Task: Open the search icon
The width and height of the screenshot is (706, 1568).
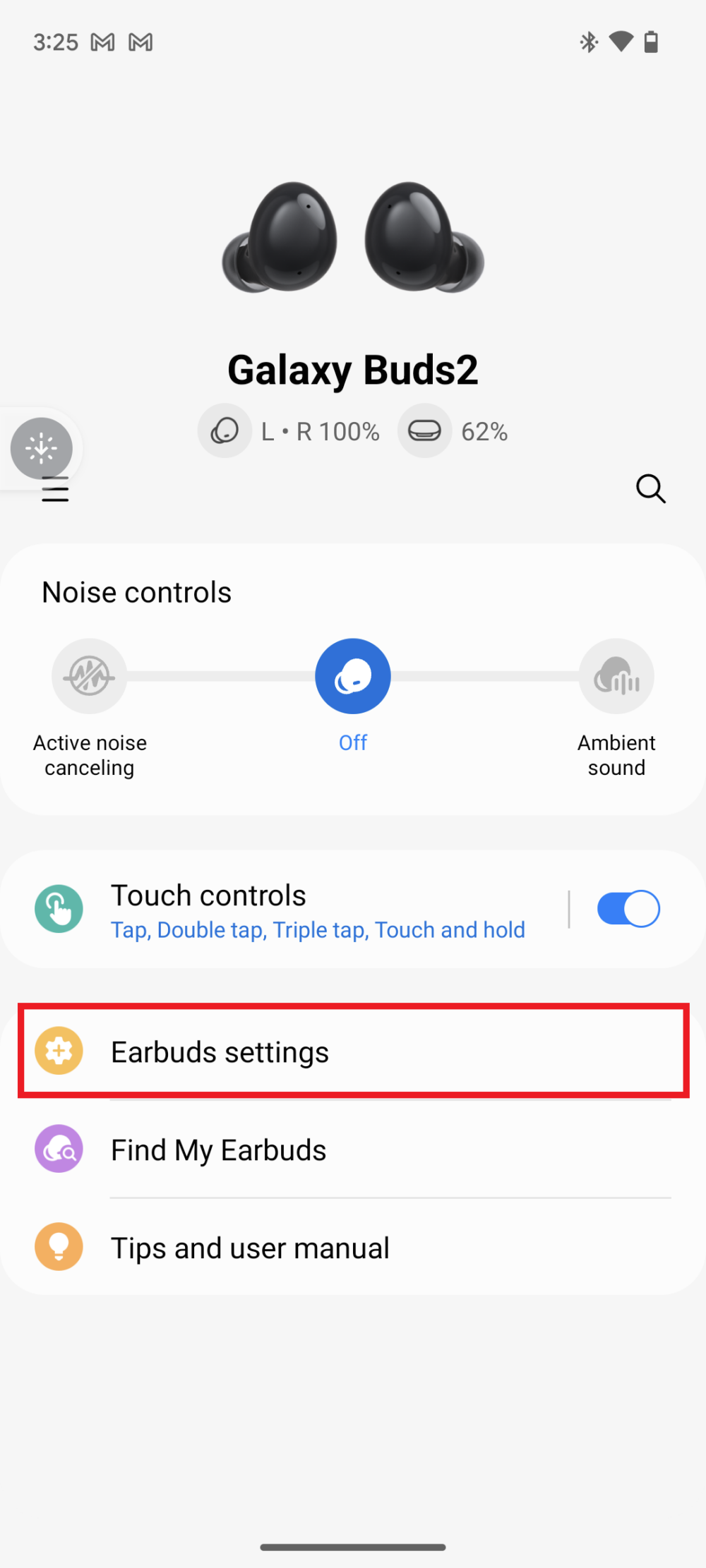Action: [x=650, y=489]
